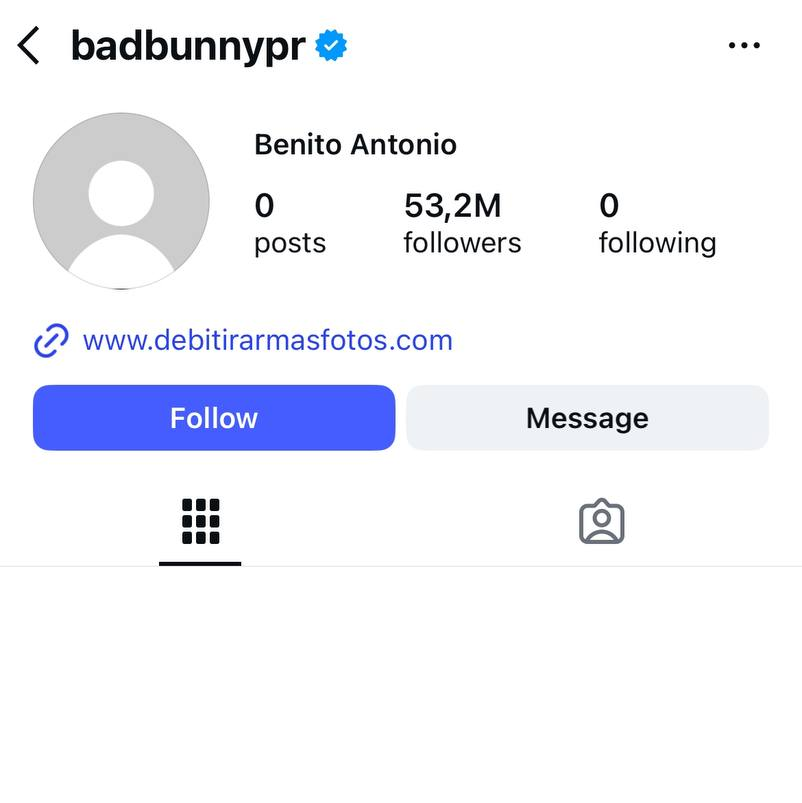Message Benito Antonio

click(587, 418)
